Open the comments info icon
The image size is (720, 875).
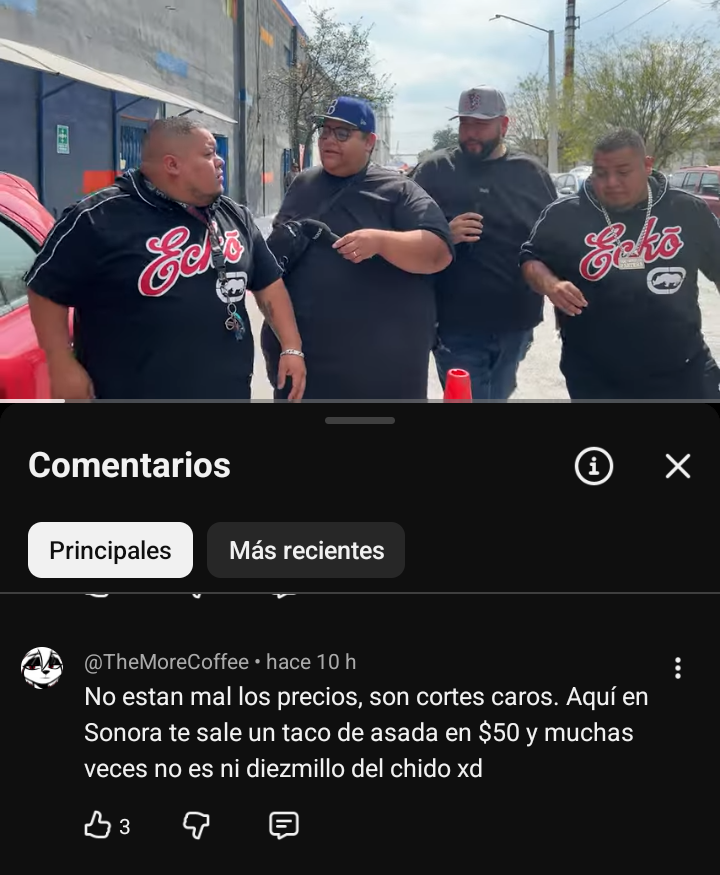pos(594,466)
